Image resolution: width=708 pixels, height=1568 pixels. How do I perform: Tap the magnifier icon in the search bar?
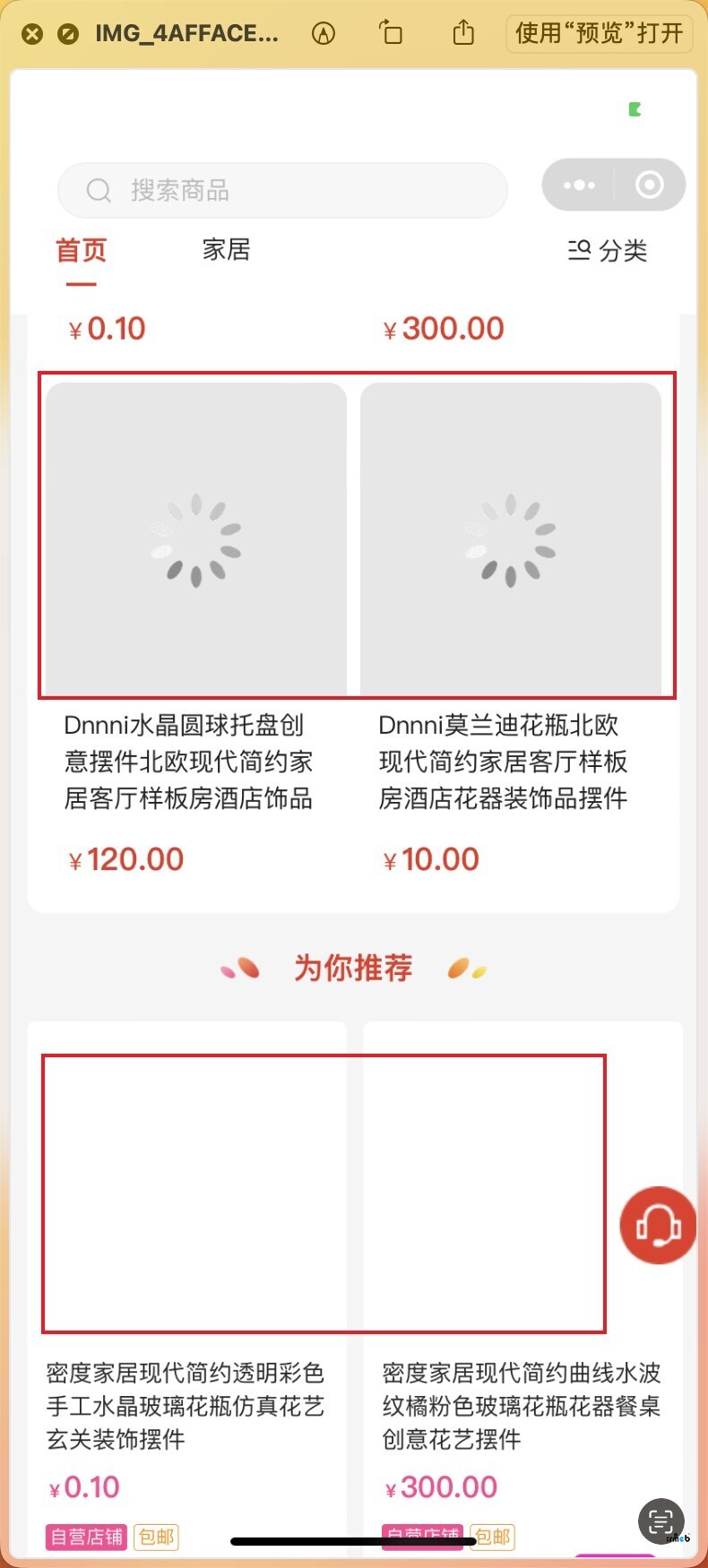point(99,190)
